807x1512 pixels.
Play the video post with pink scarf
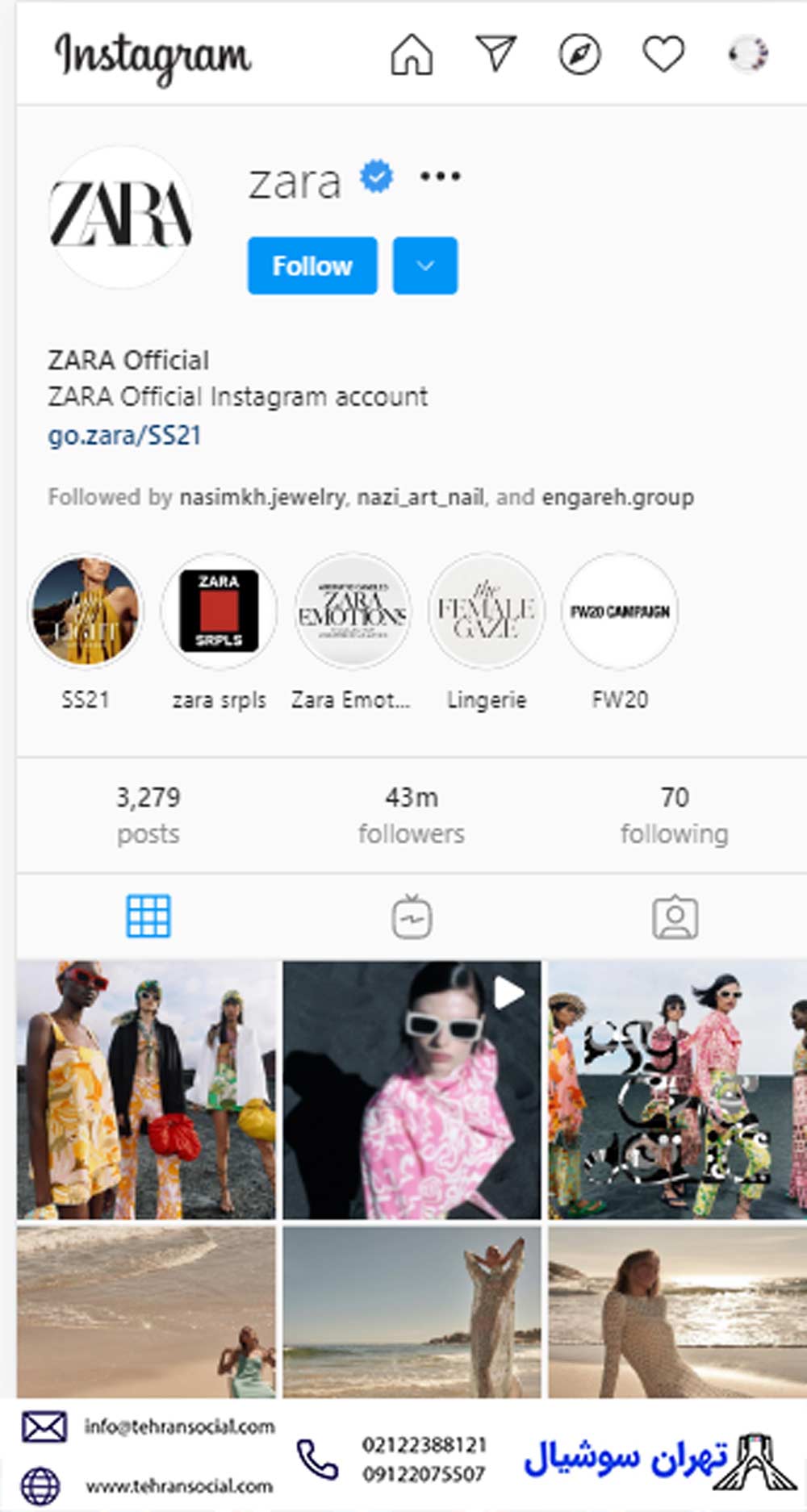coord(412,1089)
